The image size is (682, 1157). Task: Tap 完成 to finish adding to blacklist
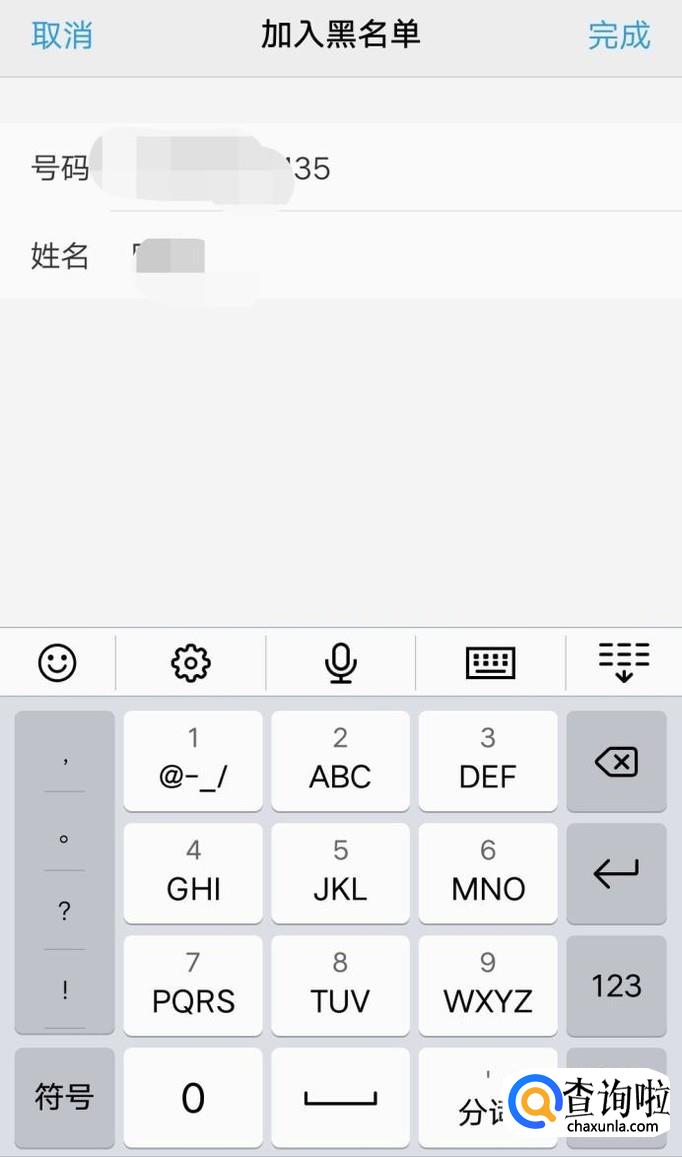[619, 35]
